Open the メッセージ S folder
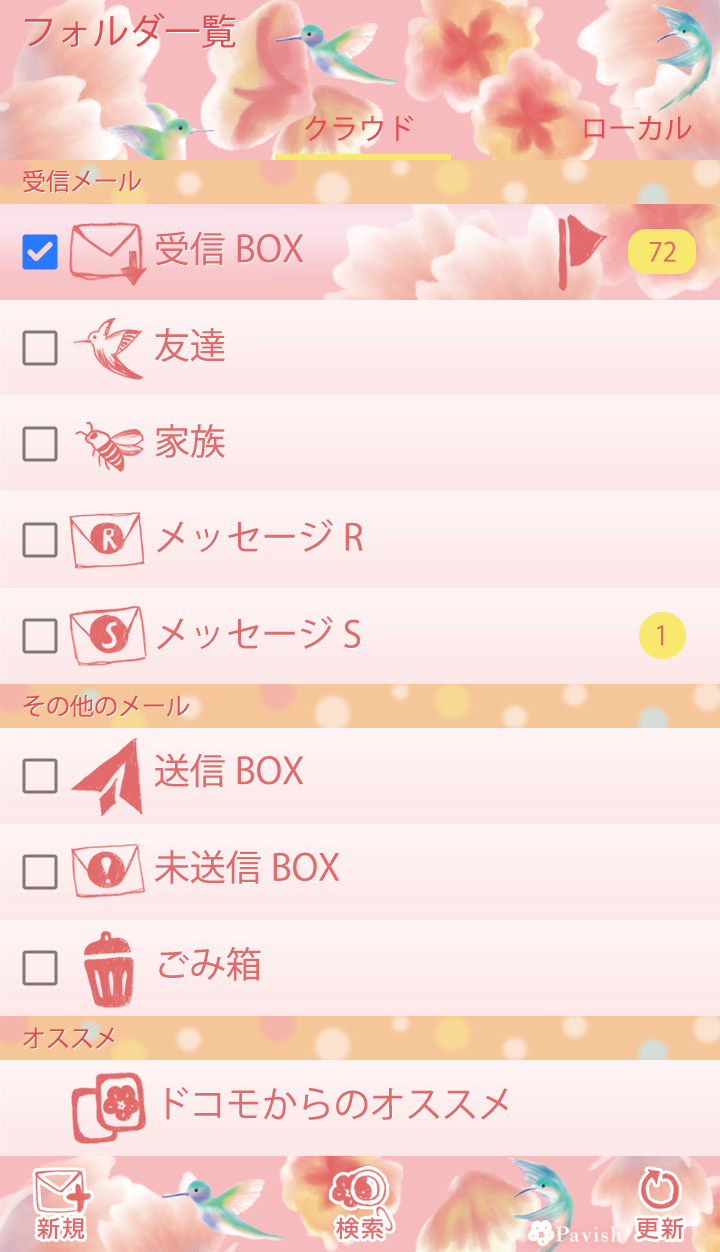Viewport: 720px width, 1252px height. (258, 635)
